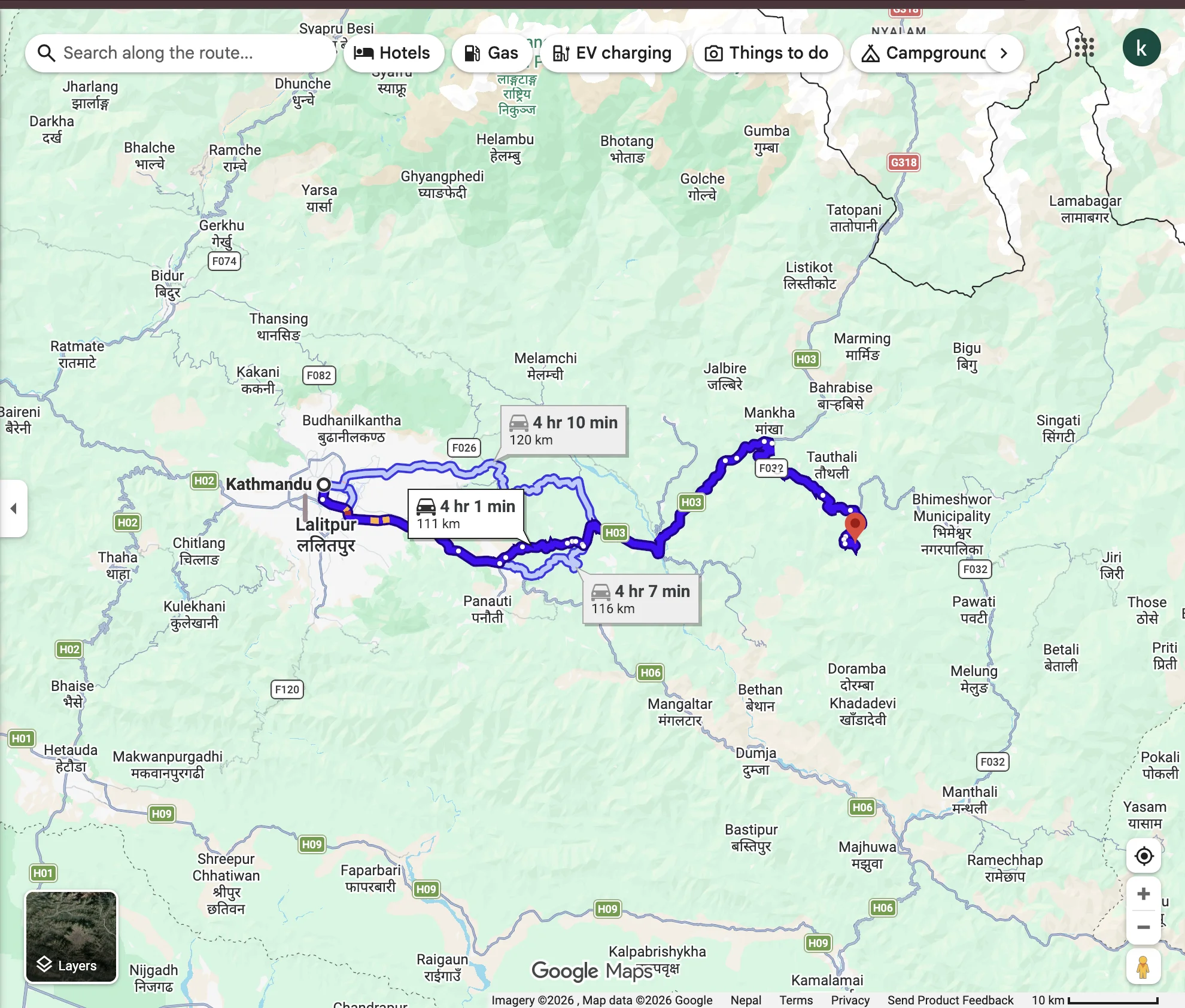Image resolution: width=1185 pixels, height=1008 pixels.
Task: Show more category chips with arrow
Action: pyautogui.click(x=1004, y=53)
